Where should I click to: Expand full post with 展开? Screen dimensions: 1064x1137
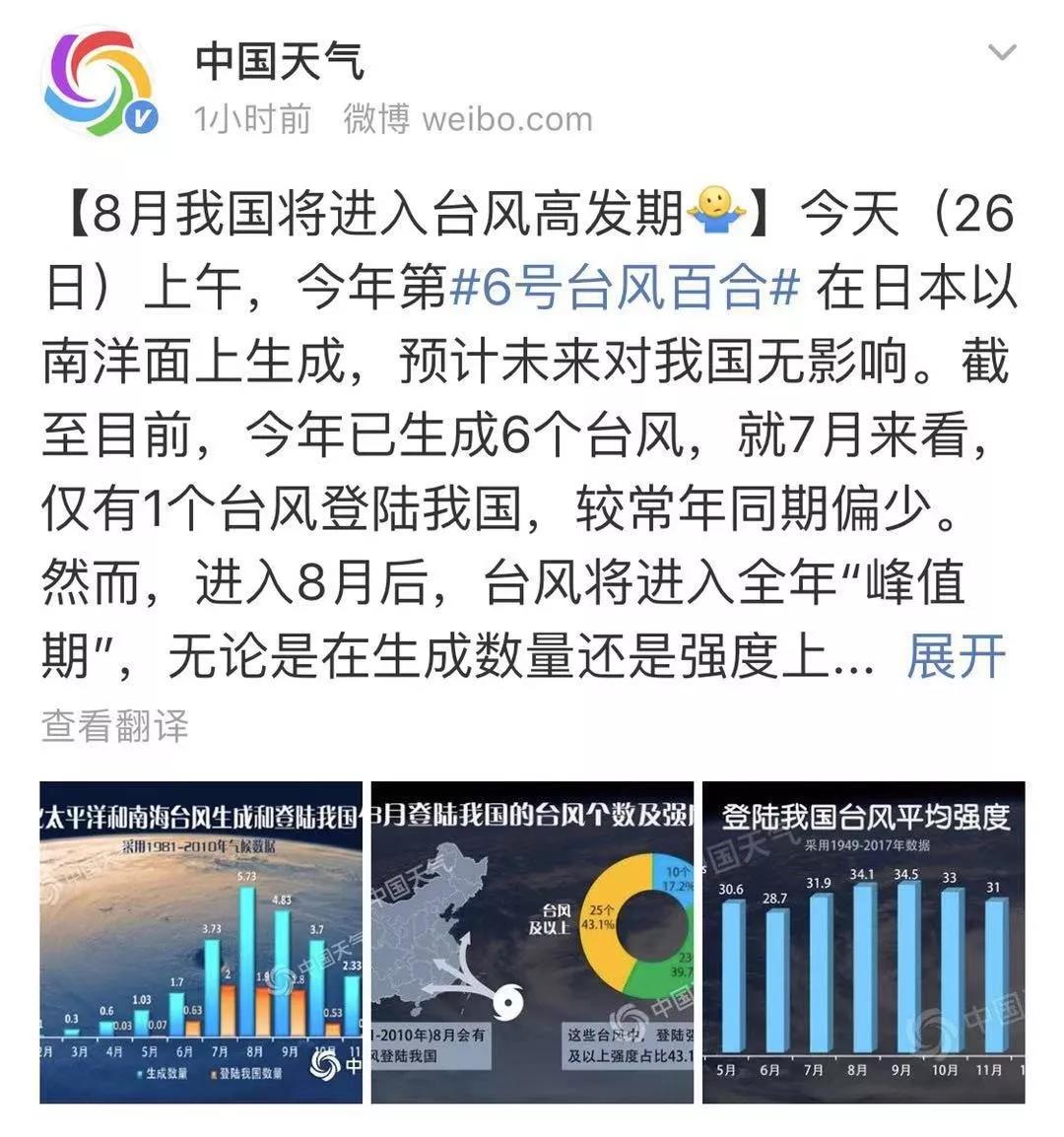click(956, 656)
